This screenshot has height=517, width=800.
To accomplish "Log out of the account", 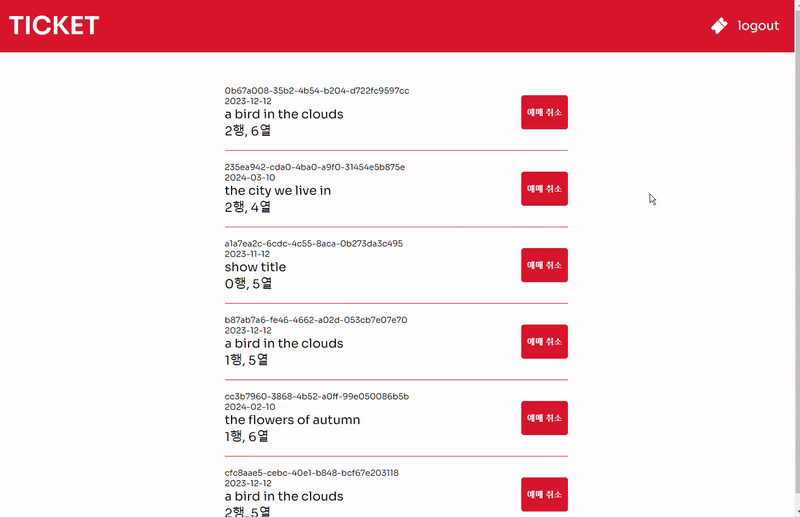I will coord(758,26).
